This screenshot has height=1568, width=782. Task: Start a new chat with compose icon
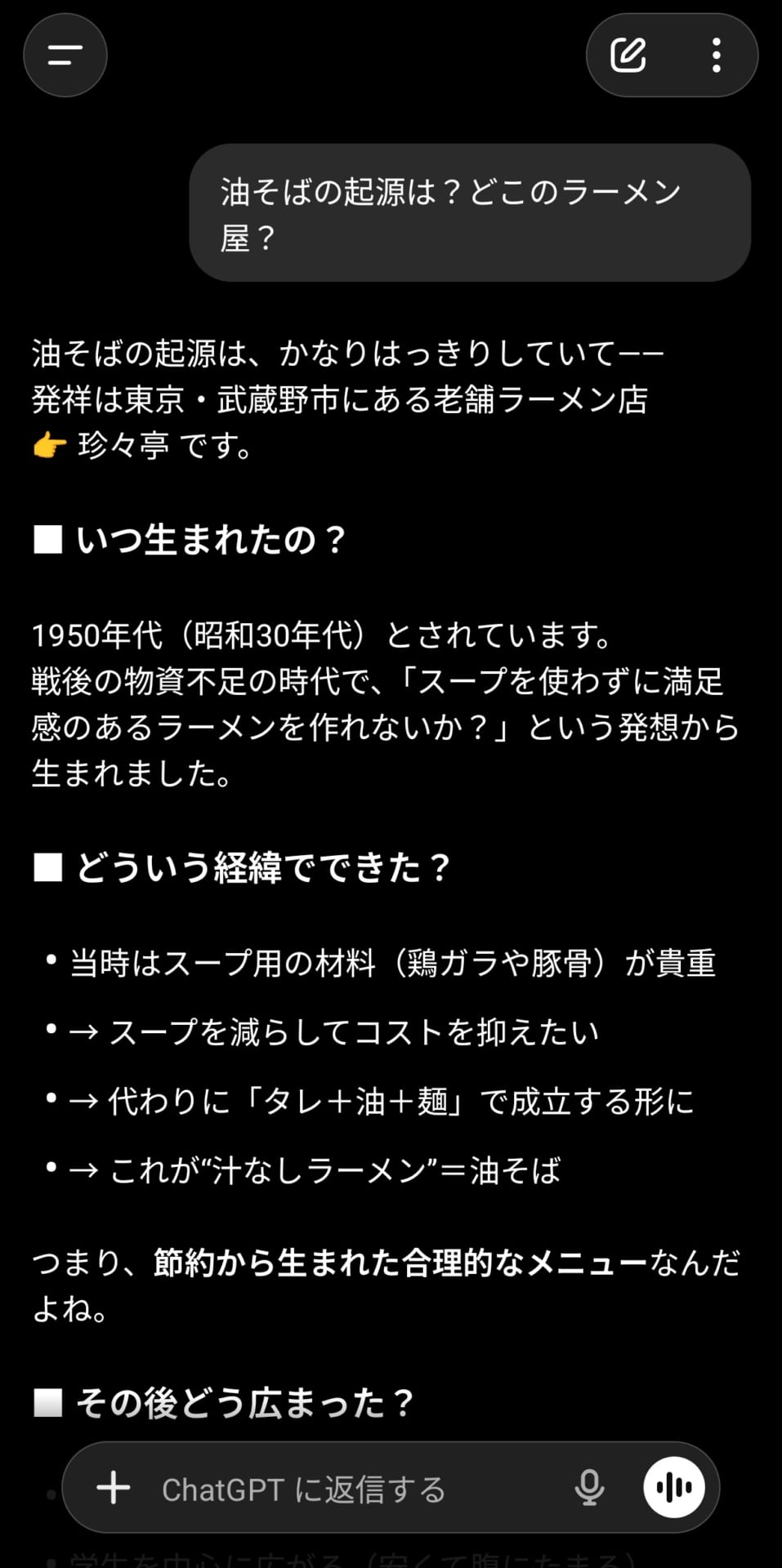coord(628,56)
